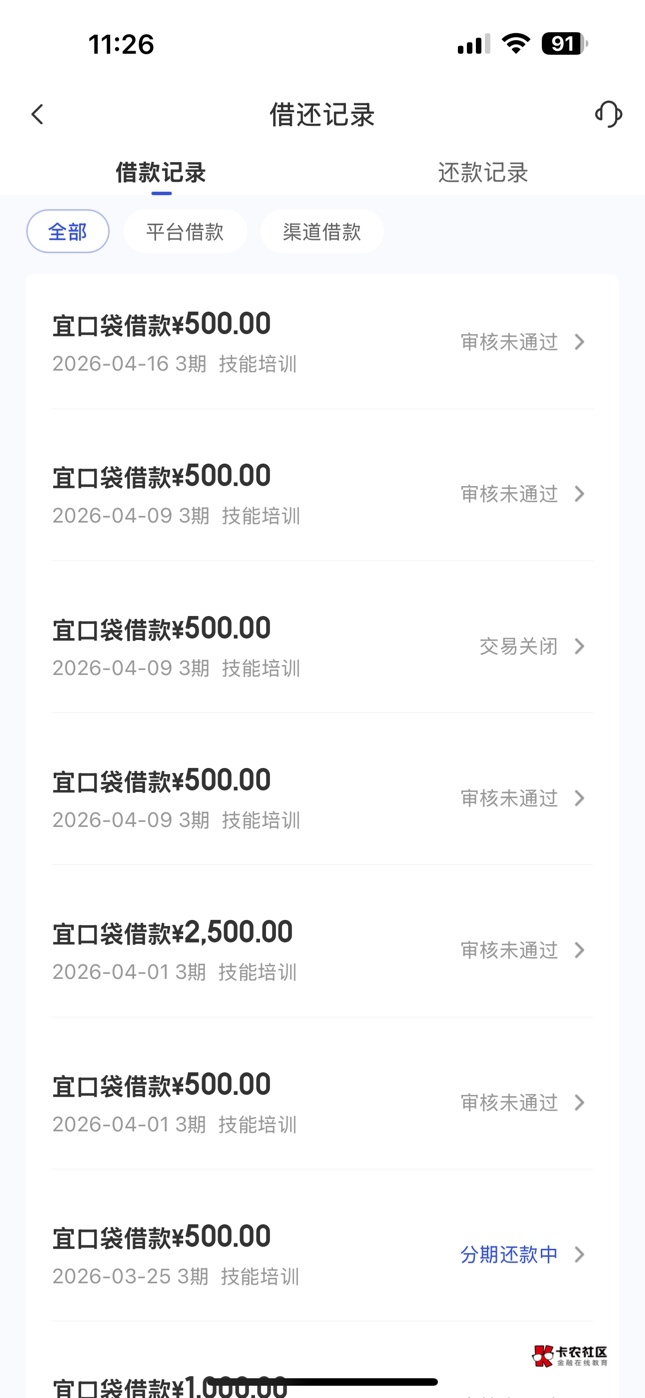The height and width of the screenshot is (1398, 645).
Task: Open the ¥500.00 loan dated 2026-04-16
Action: click(x=321, y=342)
